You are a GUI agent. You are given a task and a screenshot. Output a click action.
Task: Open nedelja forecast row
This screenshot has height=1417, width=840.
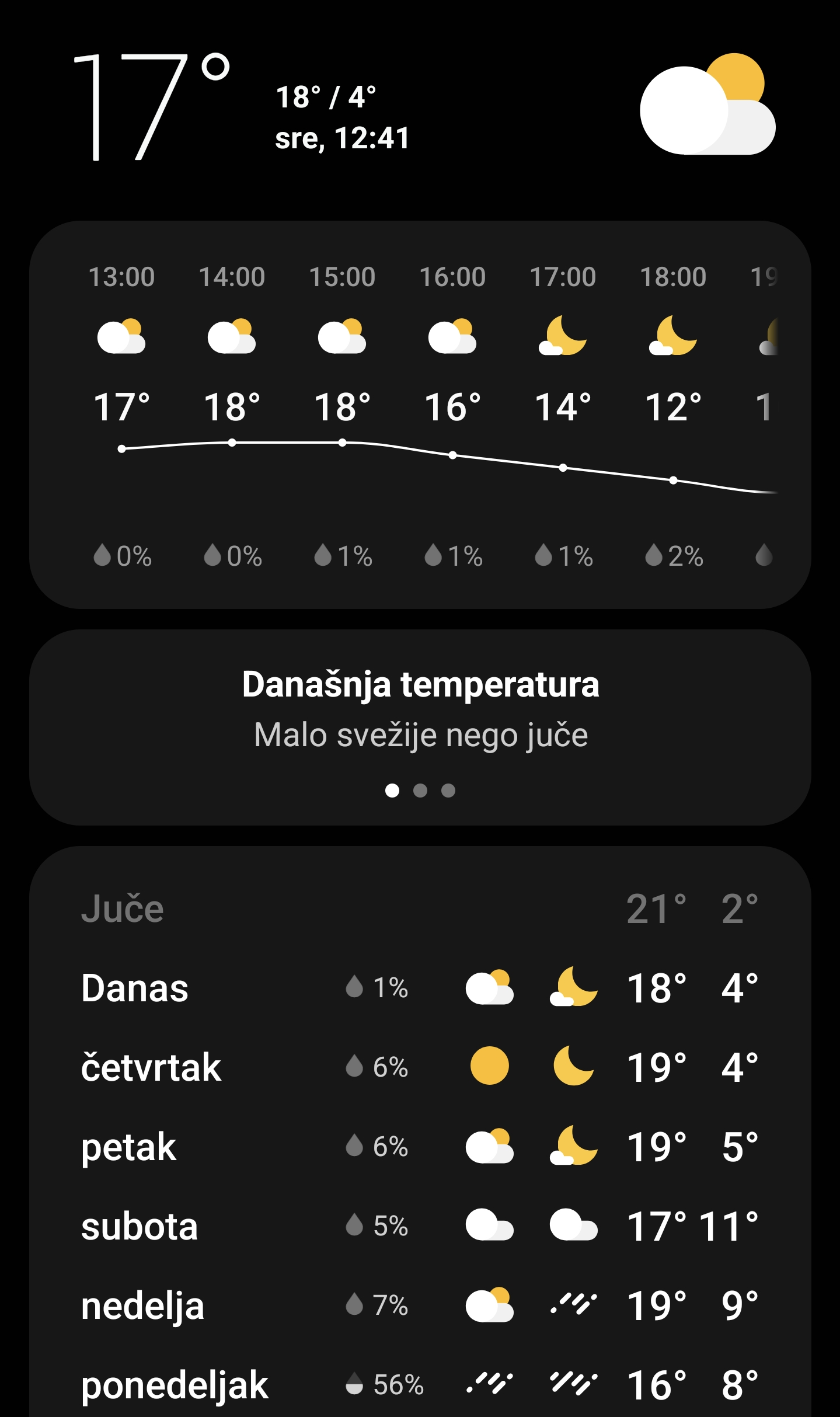point(420,1305)
